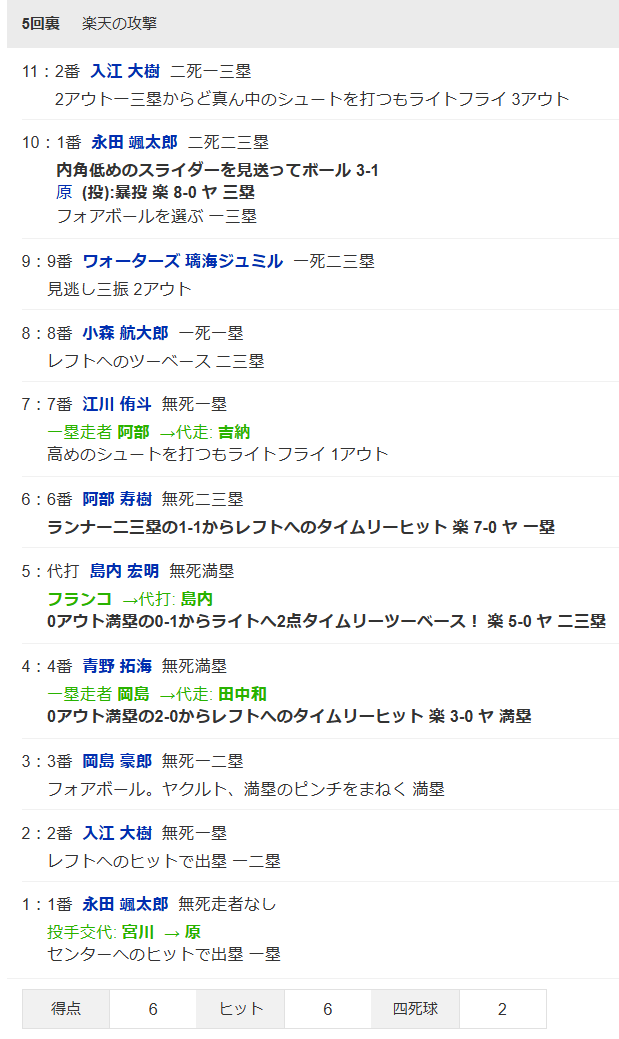Select pinch hitter 島内 宏明 link
The height and width of the screenshot is (1039, 619).
pos(125,571)
